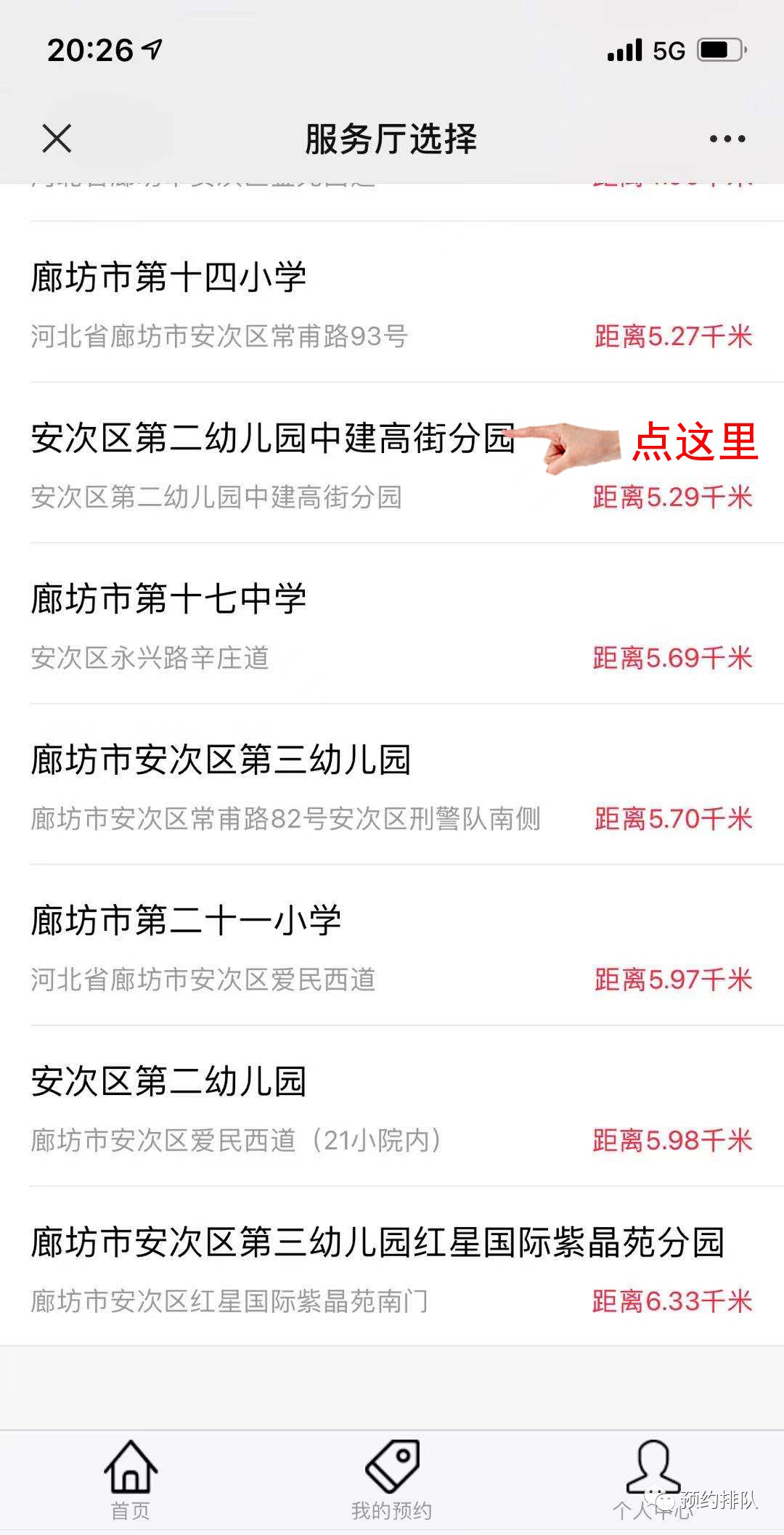
Task: Close the 服务厅选择 page
Action: coord(57,138)
